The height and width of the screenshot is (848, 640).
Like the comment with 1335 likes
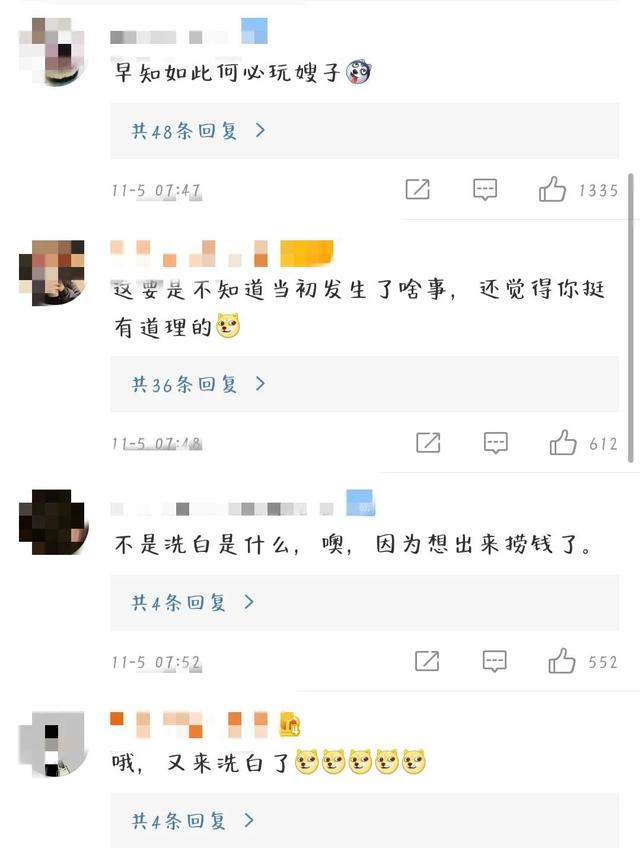[553, 190]
